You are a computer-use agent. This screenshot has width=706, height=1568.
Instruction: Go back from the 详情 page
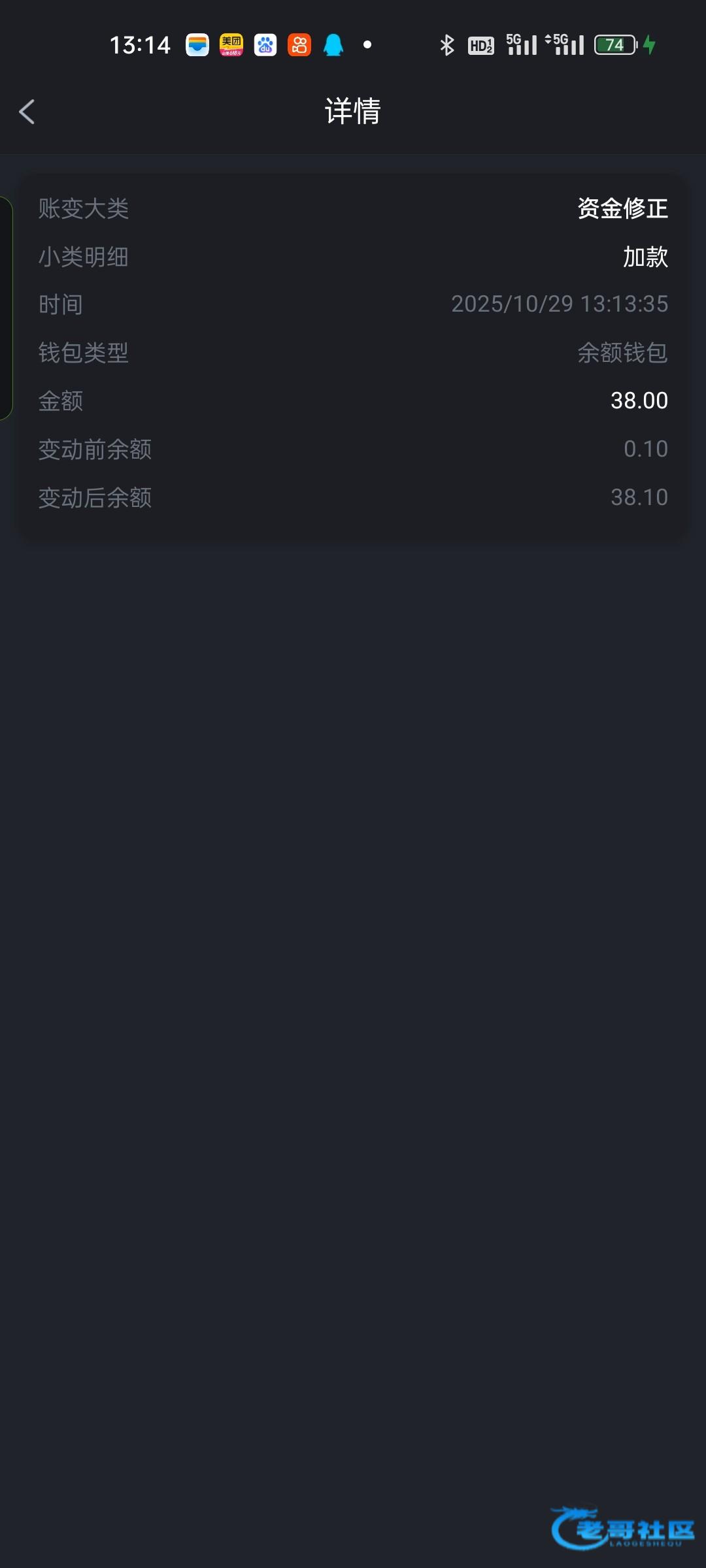tap(27, 112)
